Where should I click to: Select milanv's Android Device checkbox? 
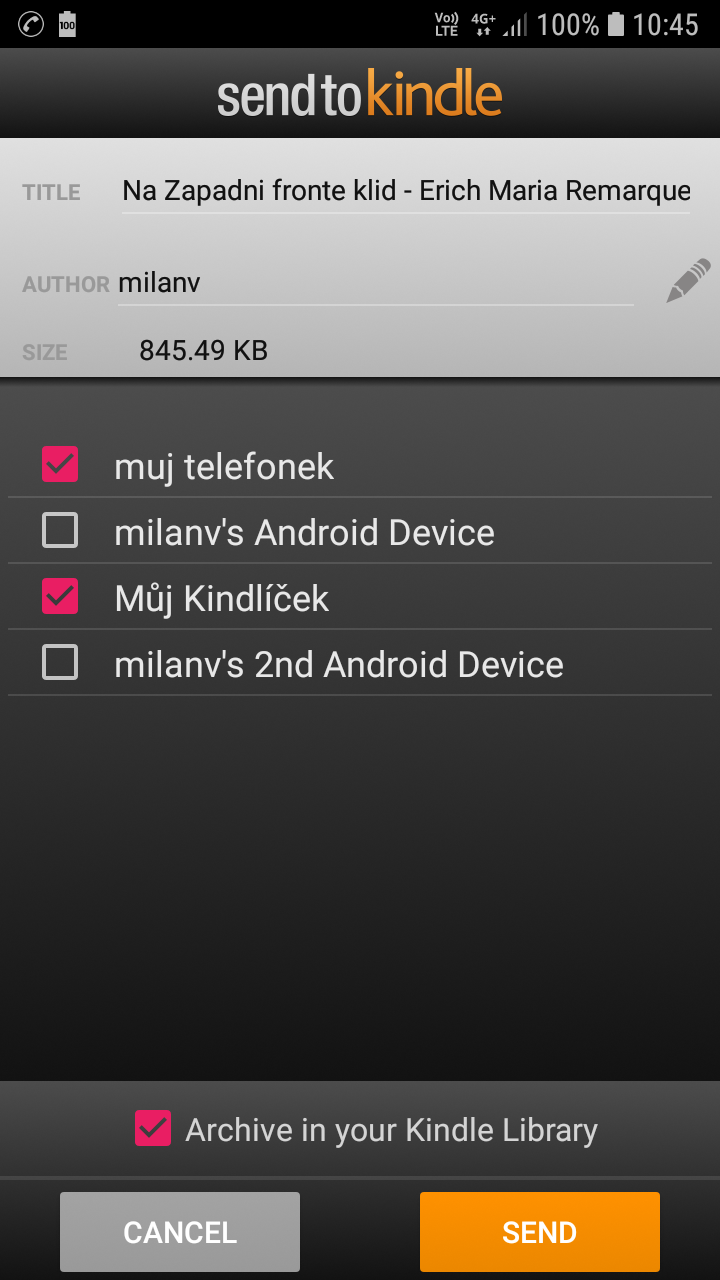click(x=60, y=531)
